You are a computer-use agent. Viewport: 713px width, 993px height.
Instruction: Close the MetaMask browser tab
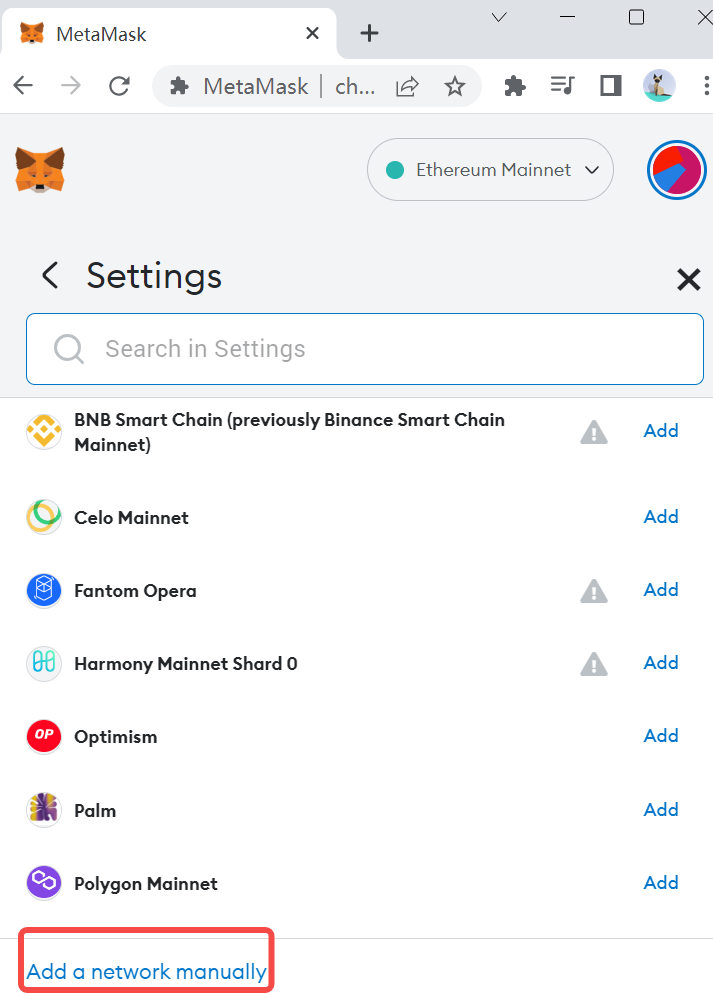(312, 33)
